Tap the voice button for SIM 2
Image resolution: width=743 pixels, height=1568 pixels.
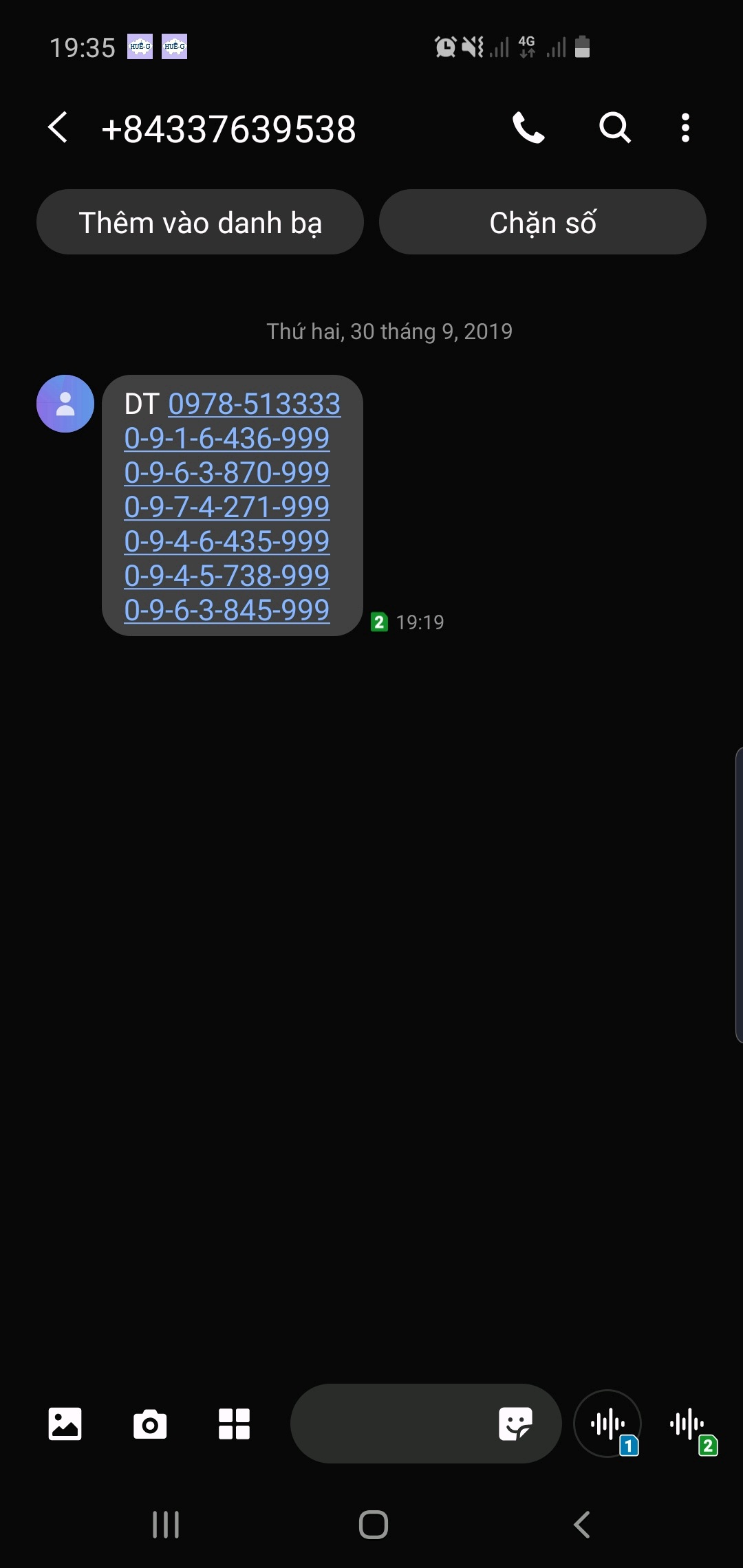pos(688,1425)
